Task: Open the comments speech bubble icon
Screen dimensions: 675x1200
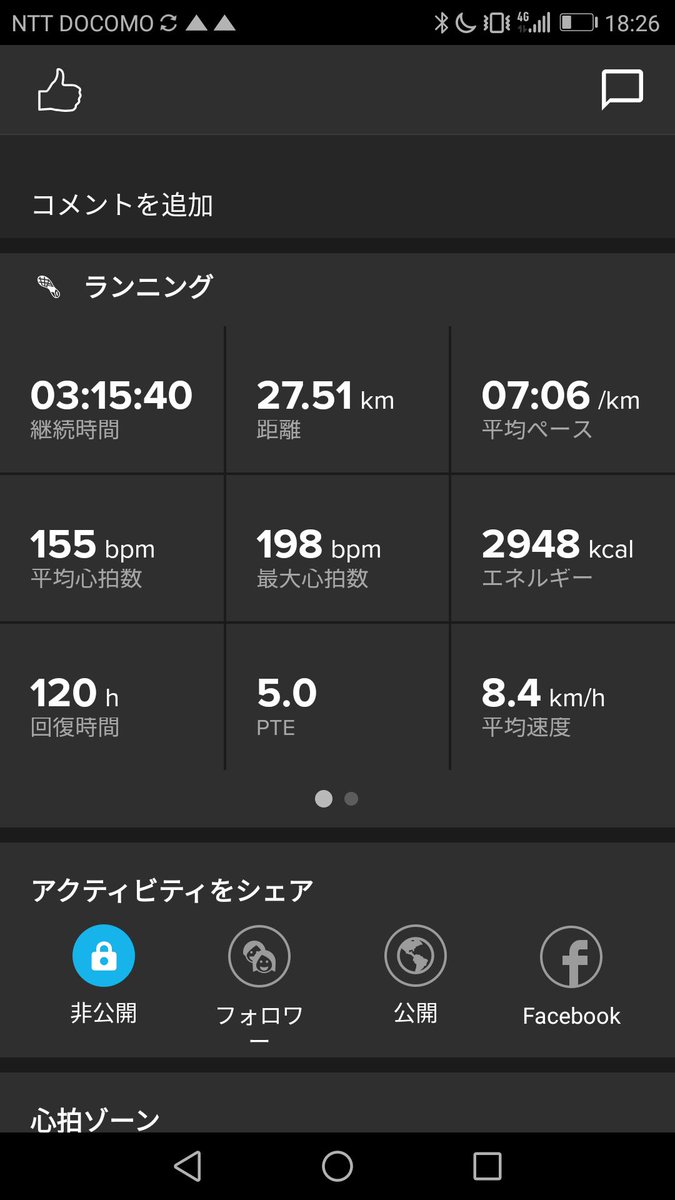Action: [621, 90]
